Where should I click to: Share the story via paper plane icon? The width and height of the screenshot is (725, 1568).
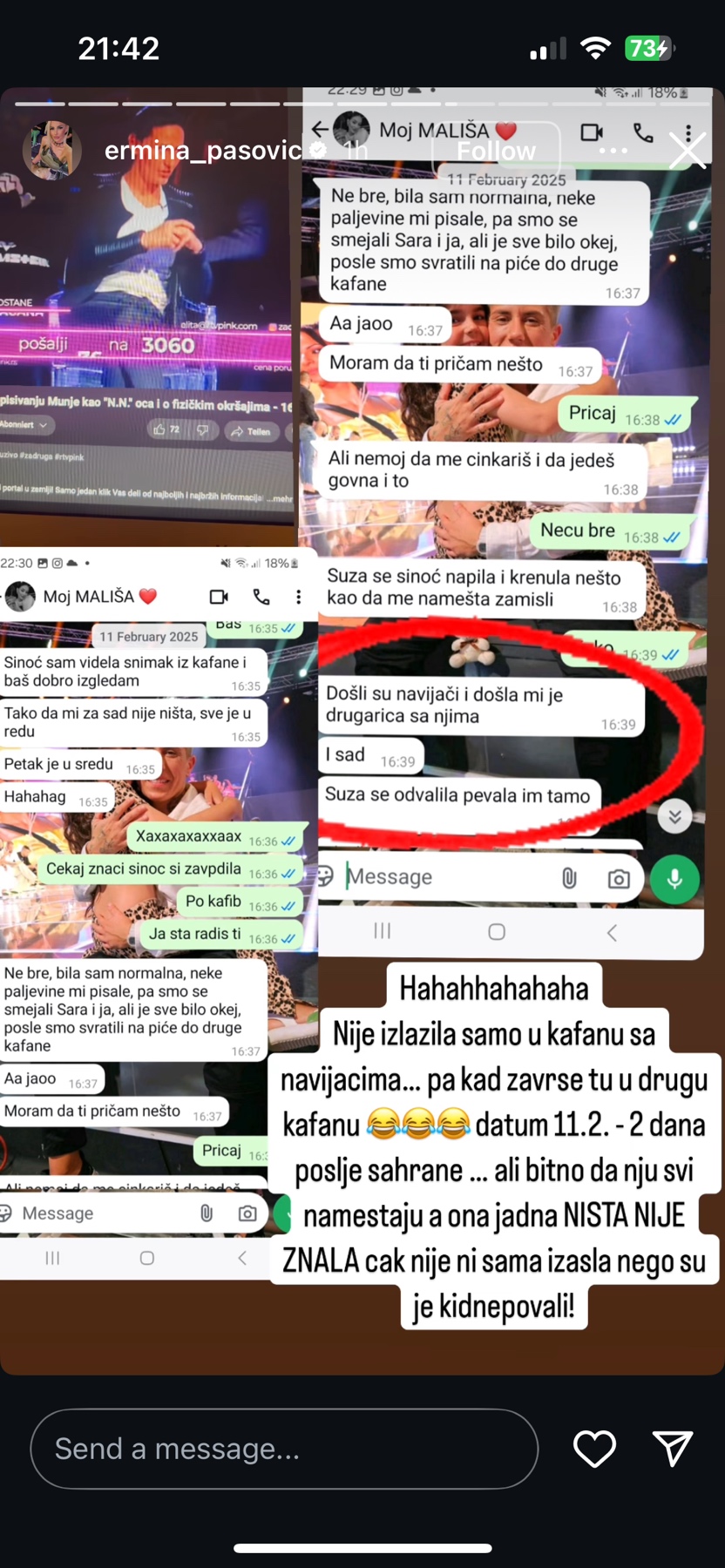[x=672, y=1449]
